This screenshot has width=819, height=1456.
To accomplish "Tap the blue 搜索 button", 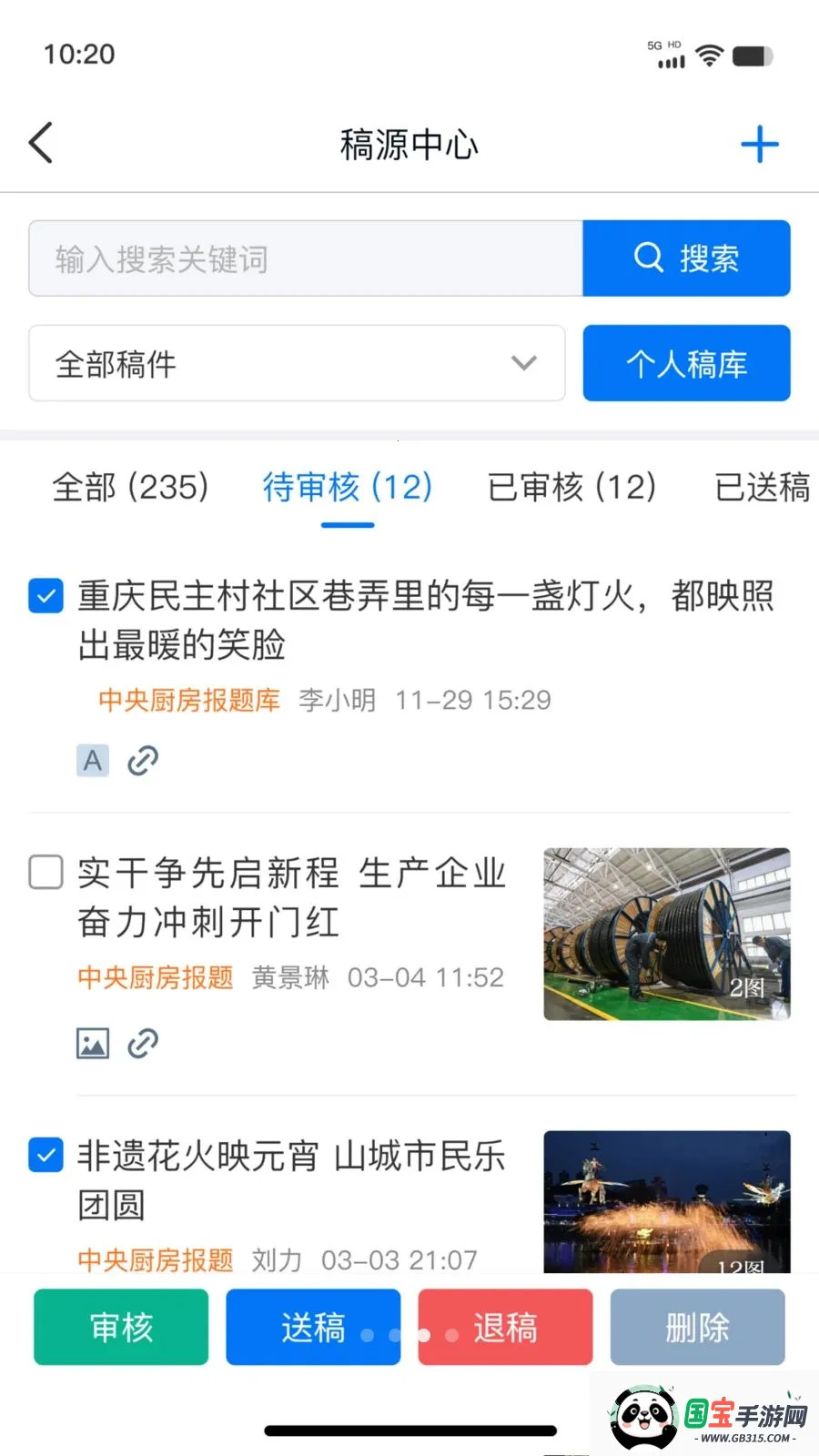I will [686, 258].
